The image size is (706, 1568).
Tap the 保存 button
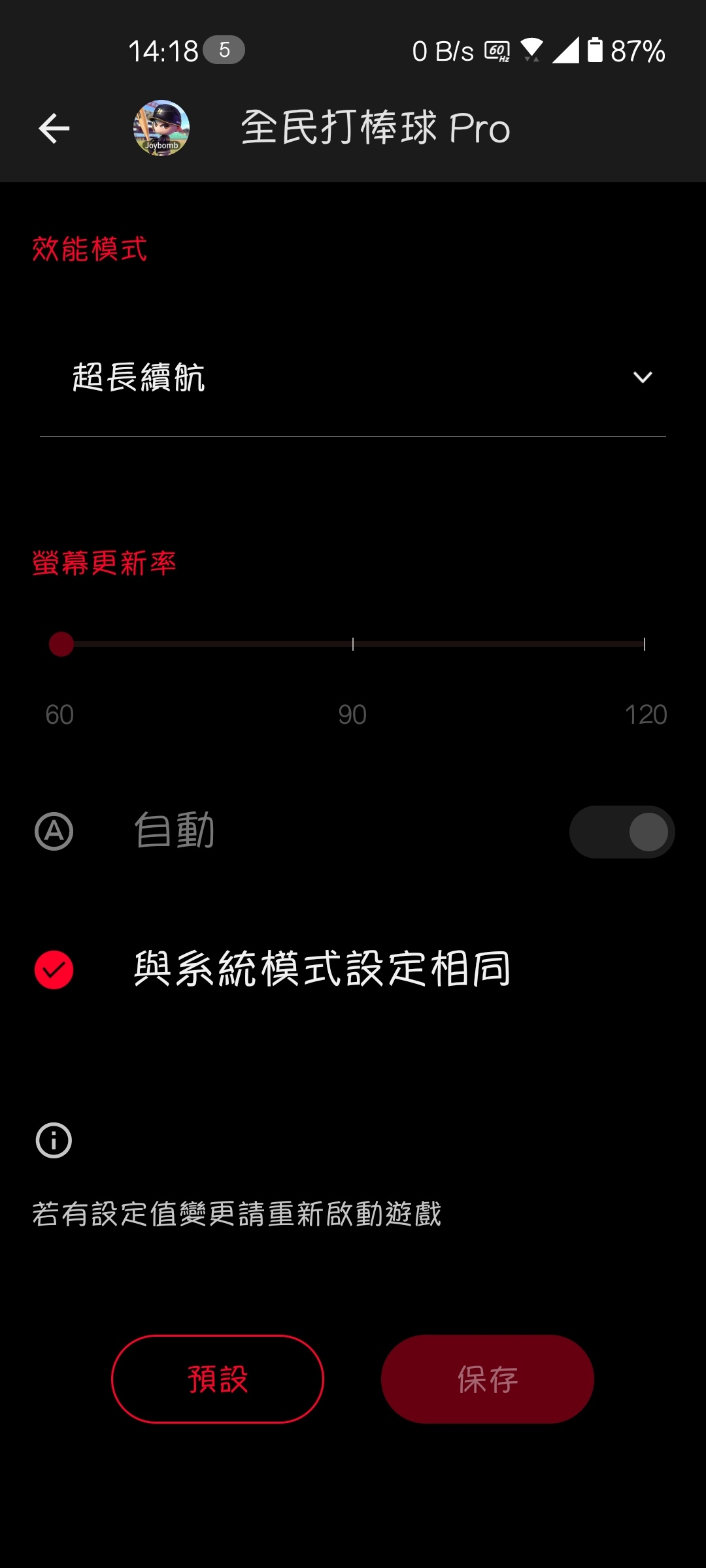tap(488, 1379)
